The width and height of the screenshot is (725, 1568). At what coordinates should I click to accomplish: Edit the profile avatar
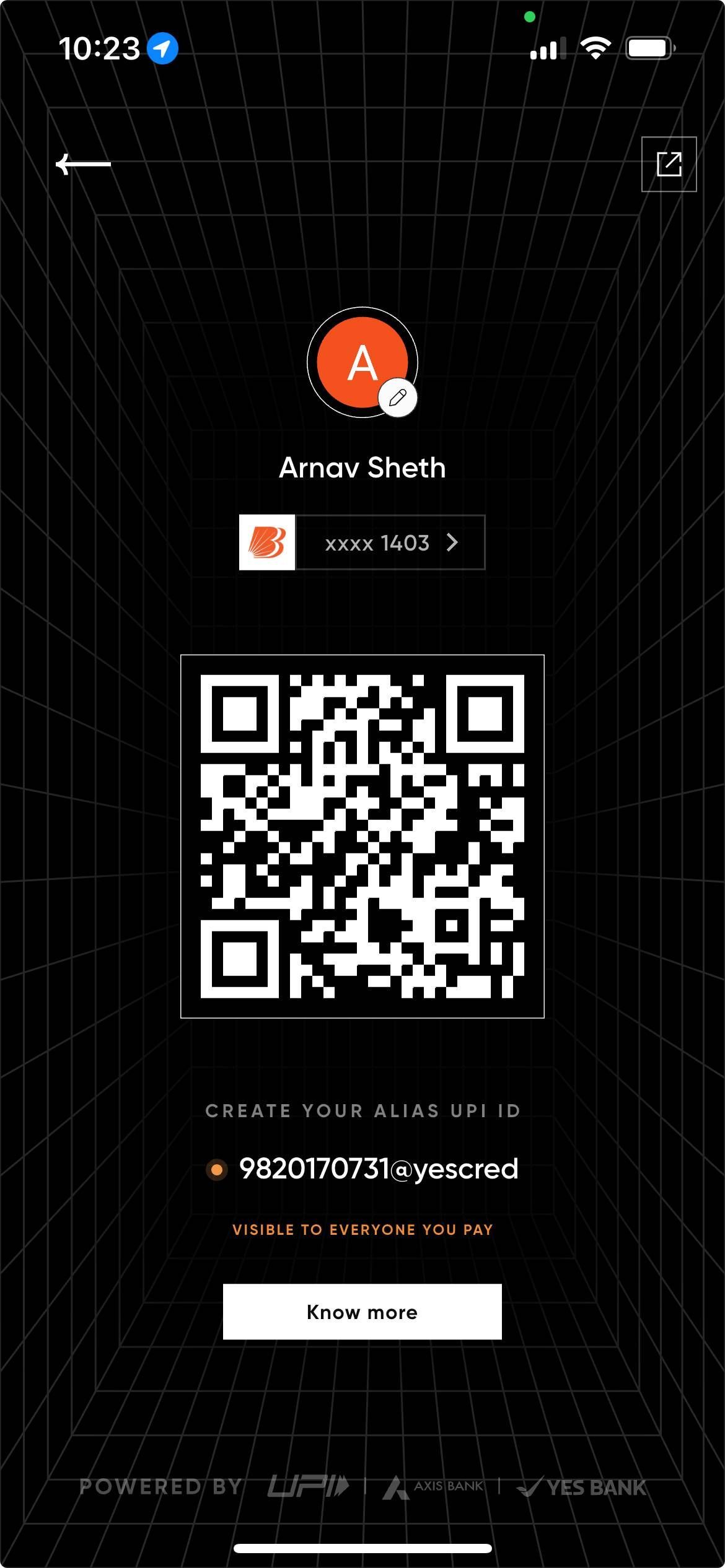click(x=398, y=398)
